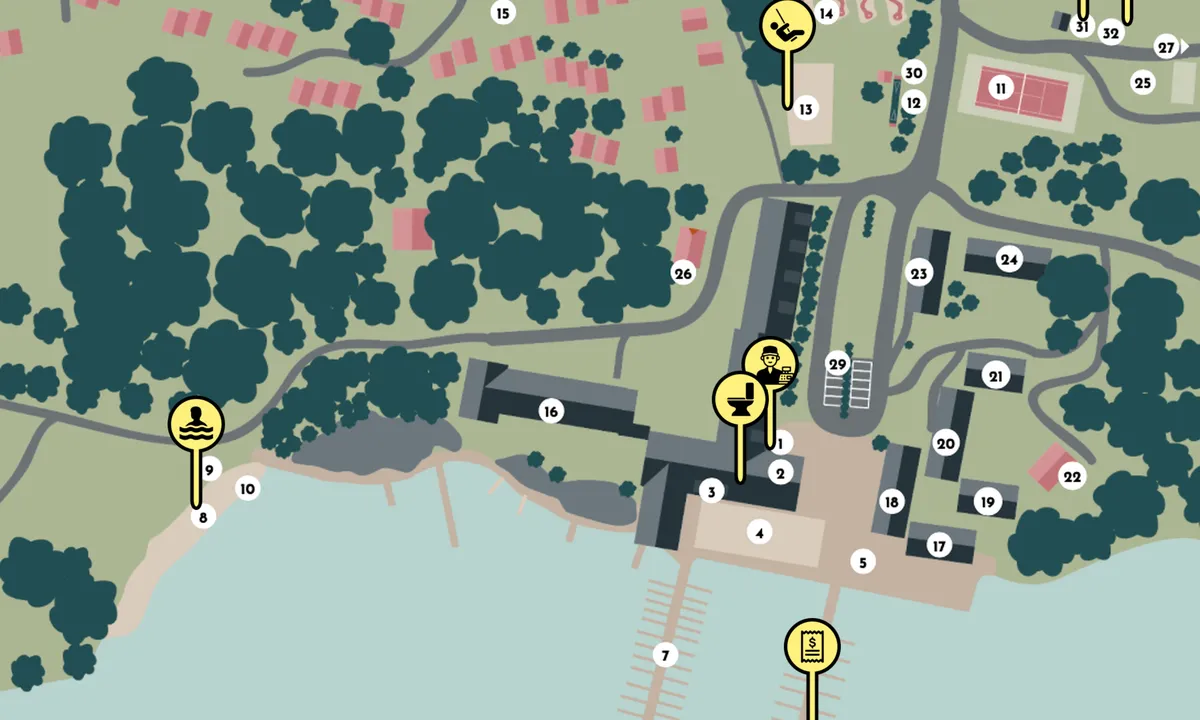Tap map marker number 29
The height and width of the screenshot is (720, 1200).
838,363
